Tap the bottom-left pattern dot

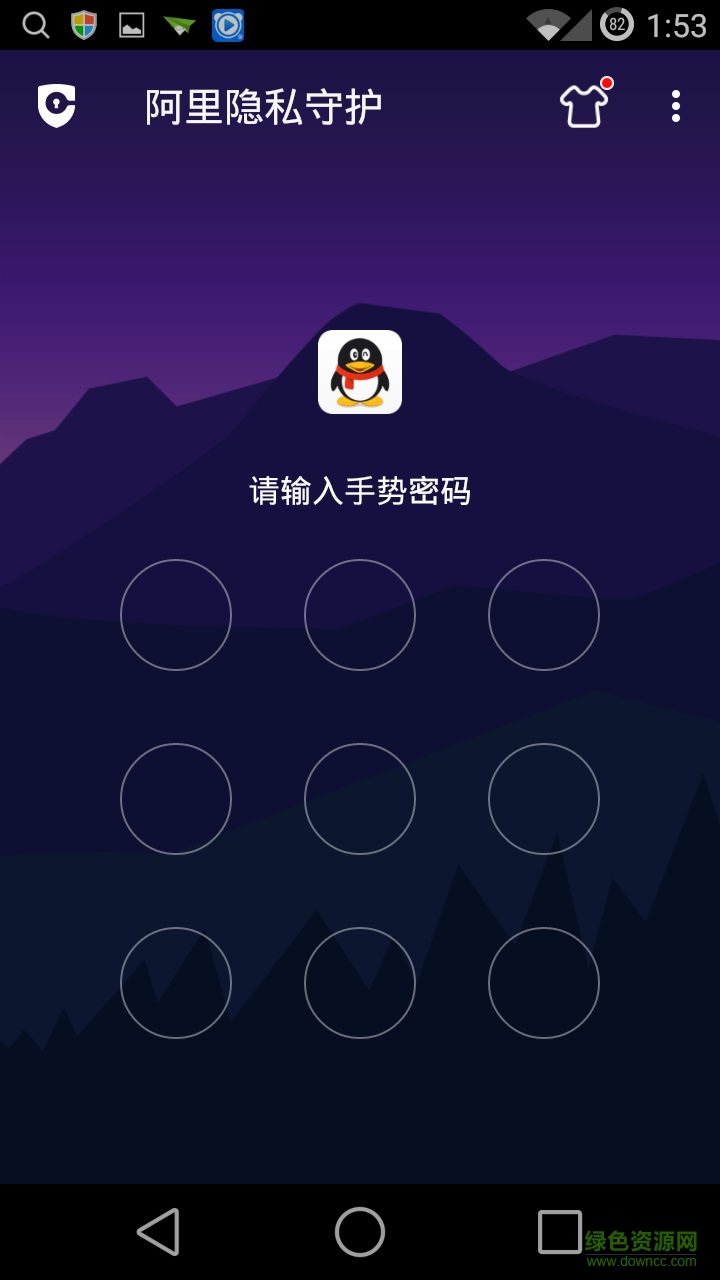tap(176, 983)
